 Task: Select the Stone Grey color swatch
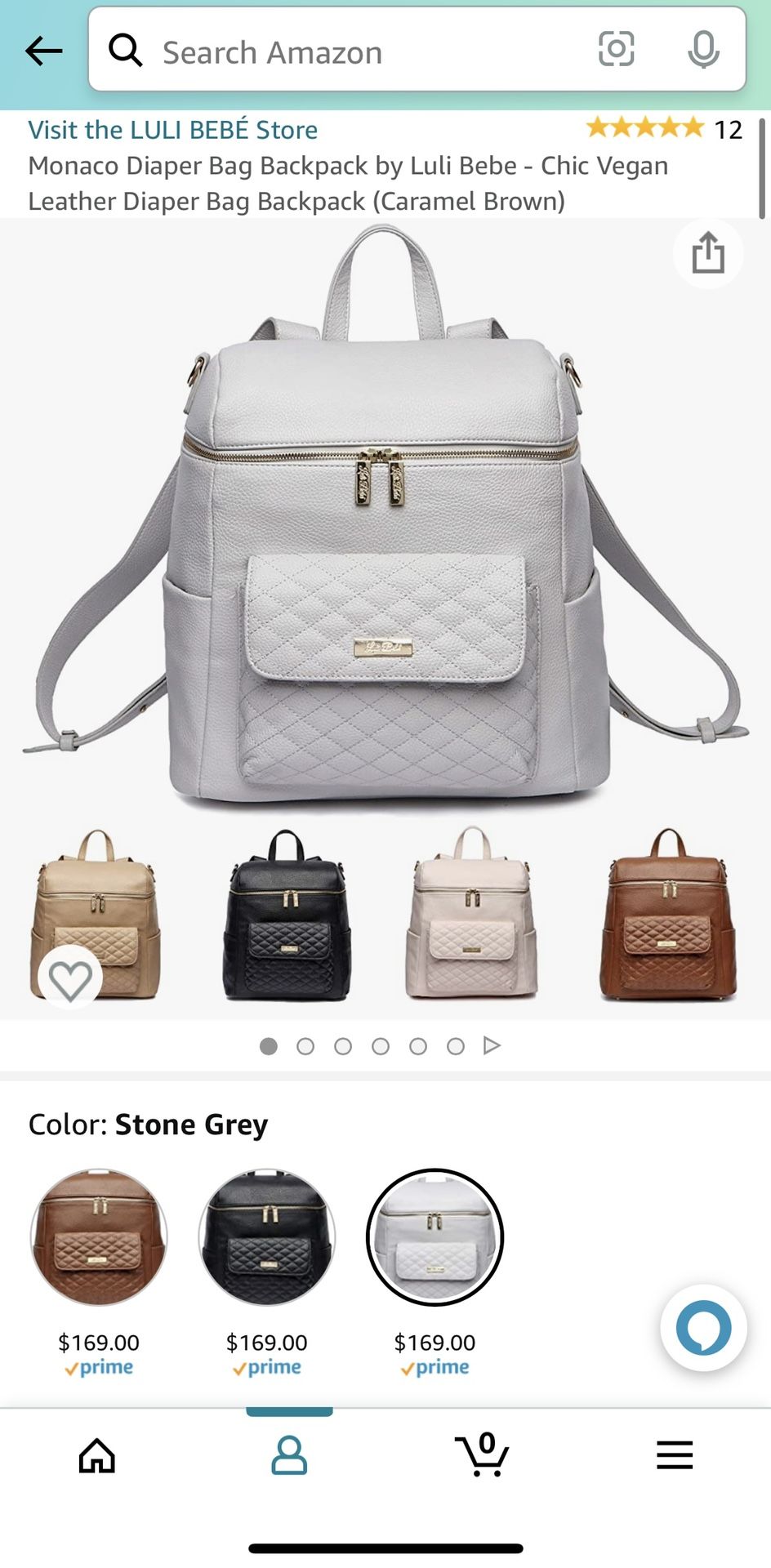[435, 1237]
